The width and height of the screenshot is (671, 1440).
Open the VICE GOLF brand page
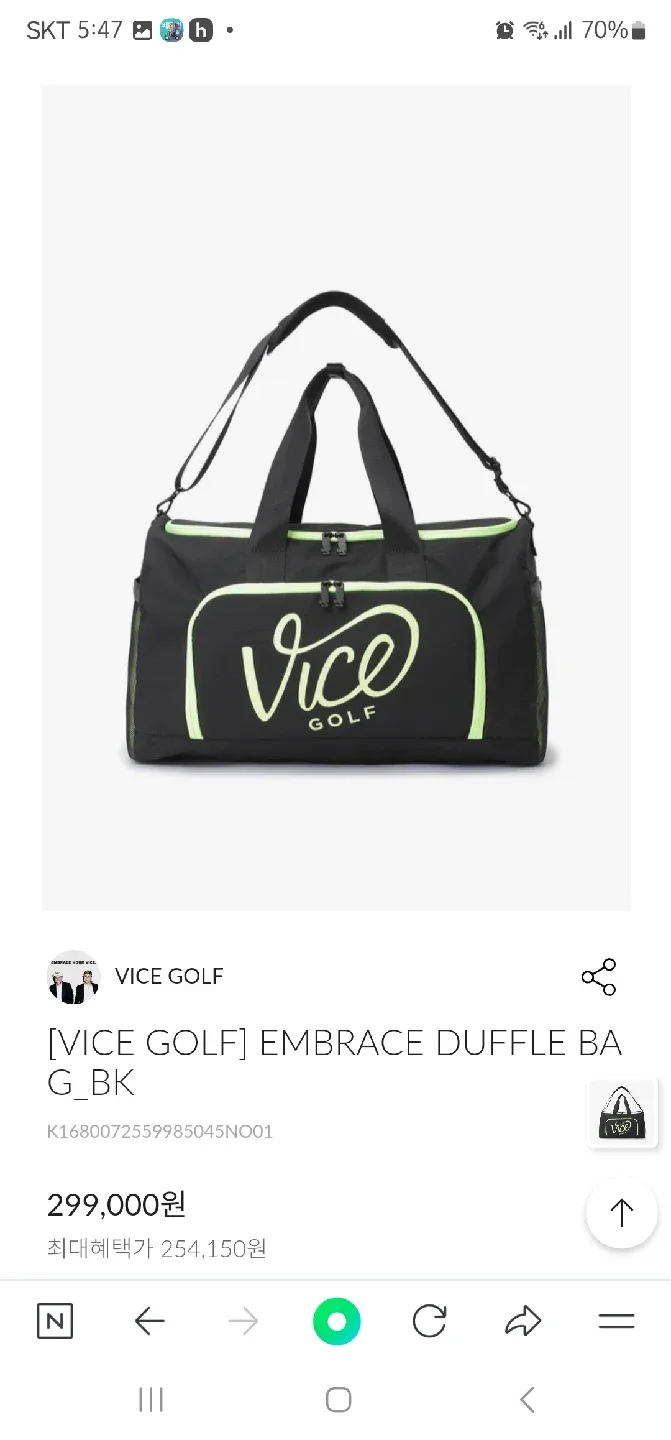[169, 976]
